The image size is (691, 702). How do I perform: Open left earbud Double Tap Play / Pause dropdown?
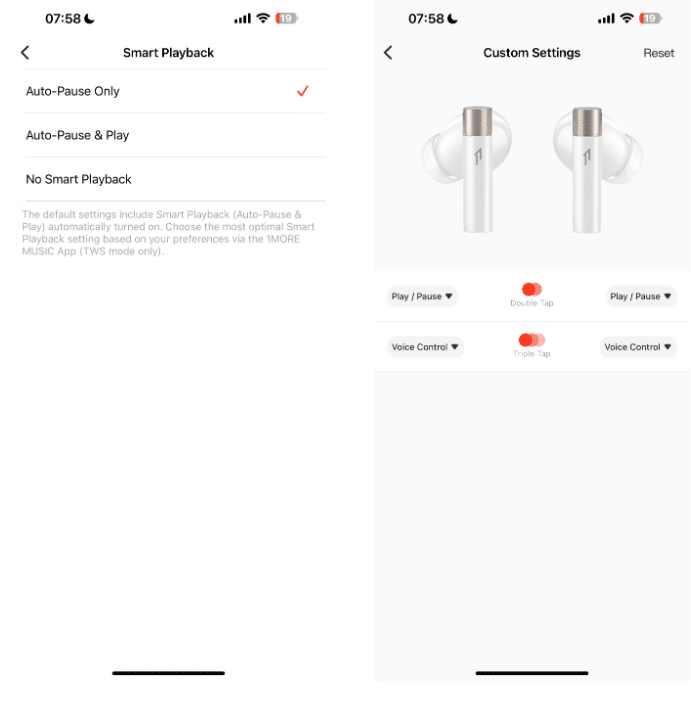click(422, 296)
